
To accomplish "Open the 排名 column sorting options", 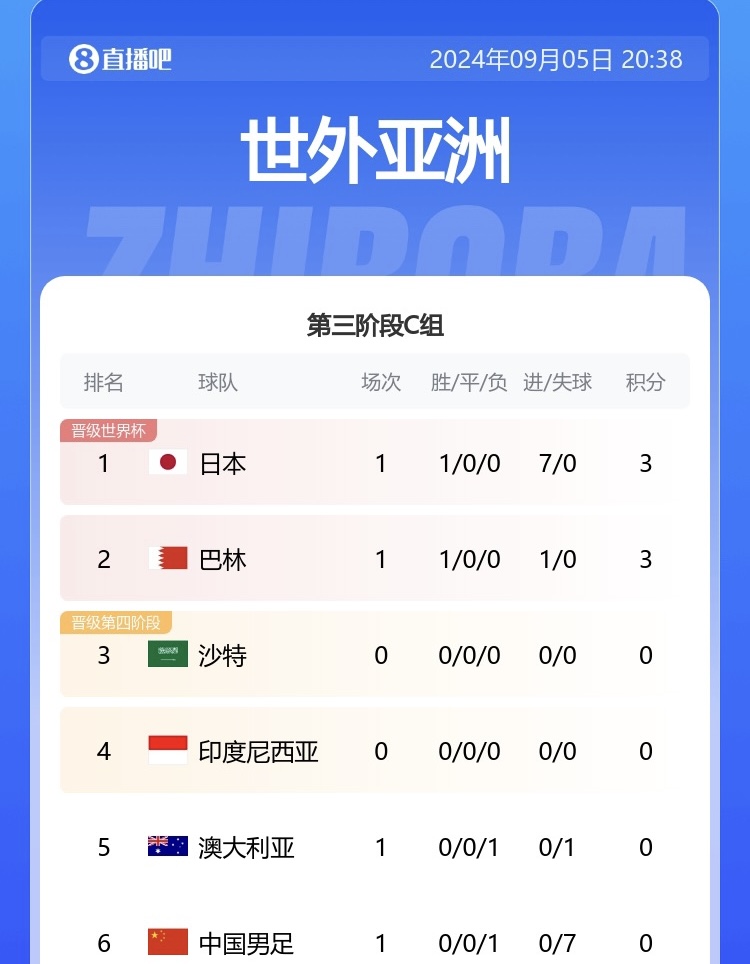I will (104, 381).
